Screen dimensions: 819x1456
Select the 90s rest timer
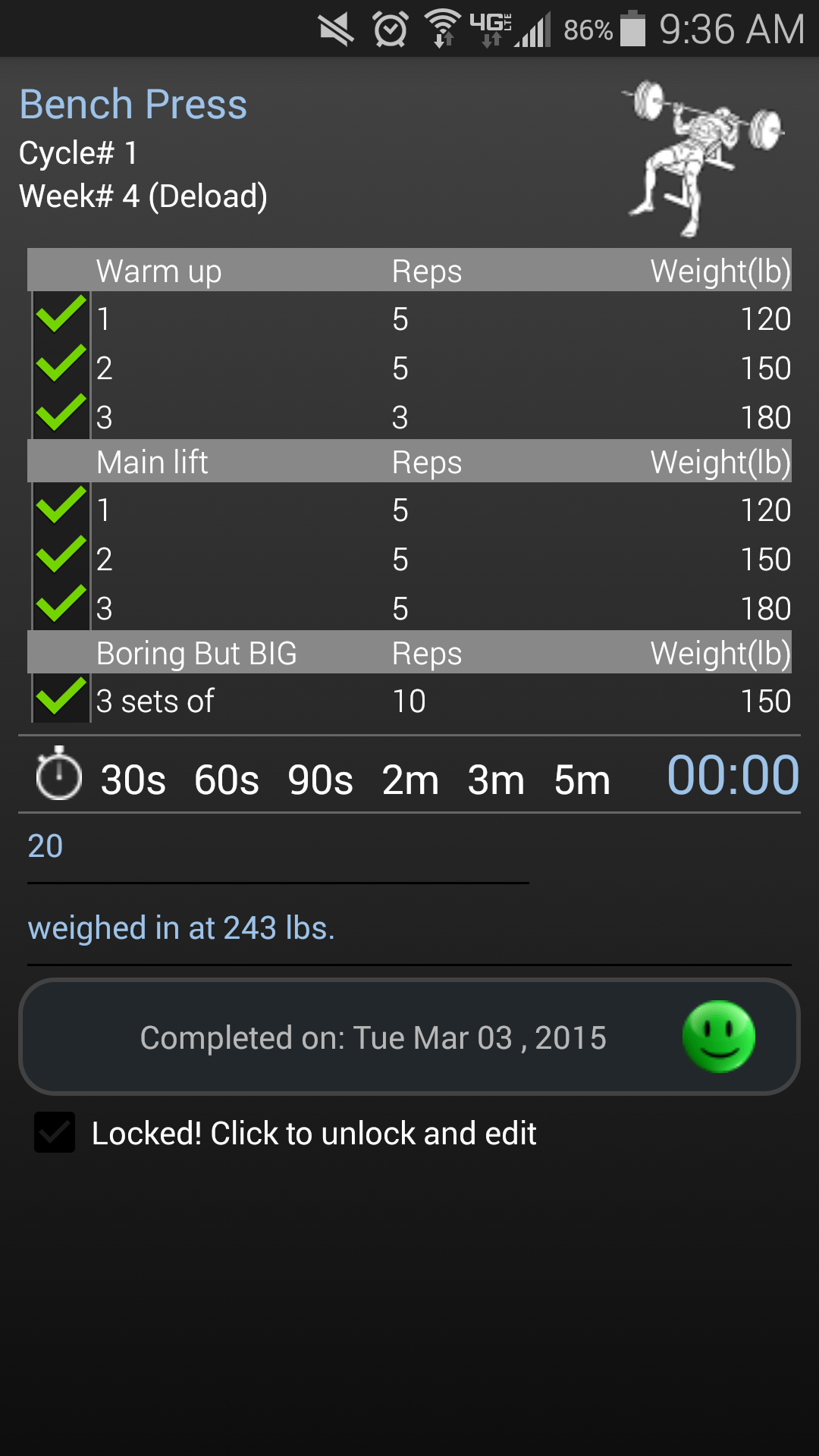[320, 780]
